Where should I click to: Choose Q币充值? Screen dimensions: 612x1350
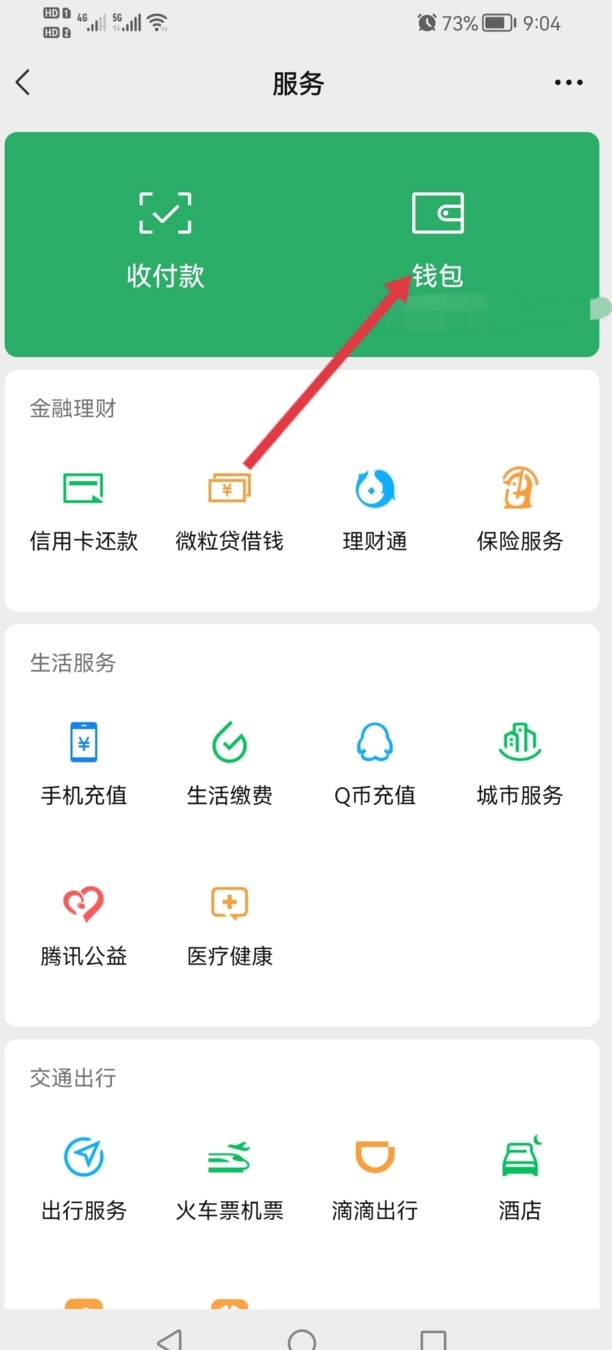[x=375, y=765]
